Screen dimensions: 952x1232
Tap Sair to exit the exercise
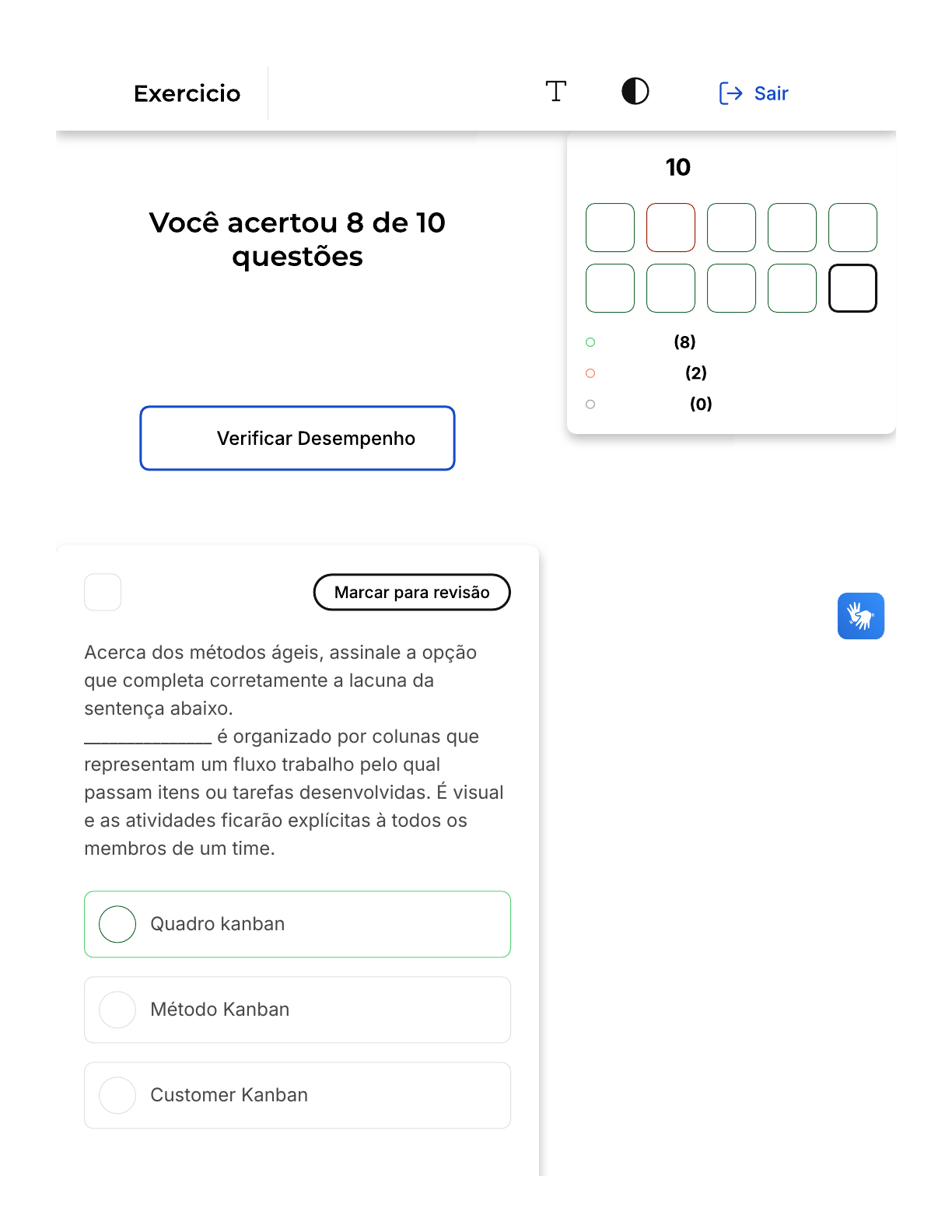pyautogui.click(x=753, y=93)
